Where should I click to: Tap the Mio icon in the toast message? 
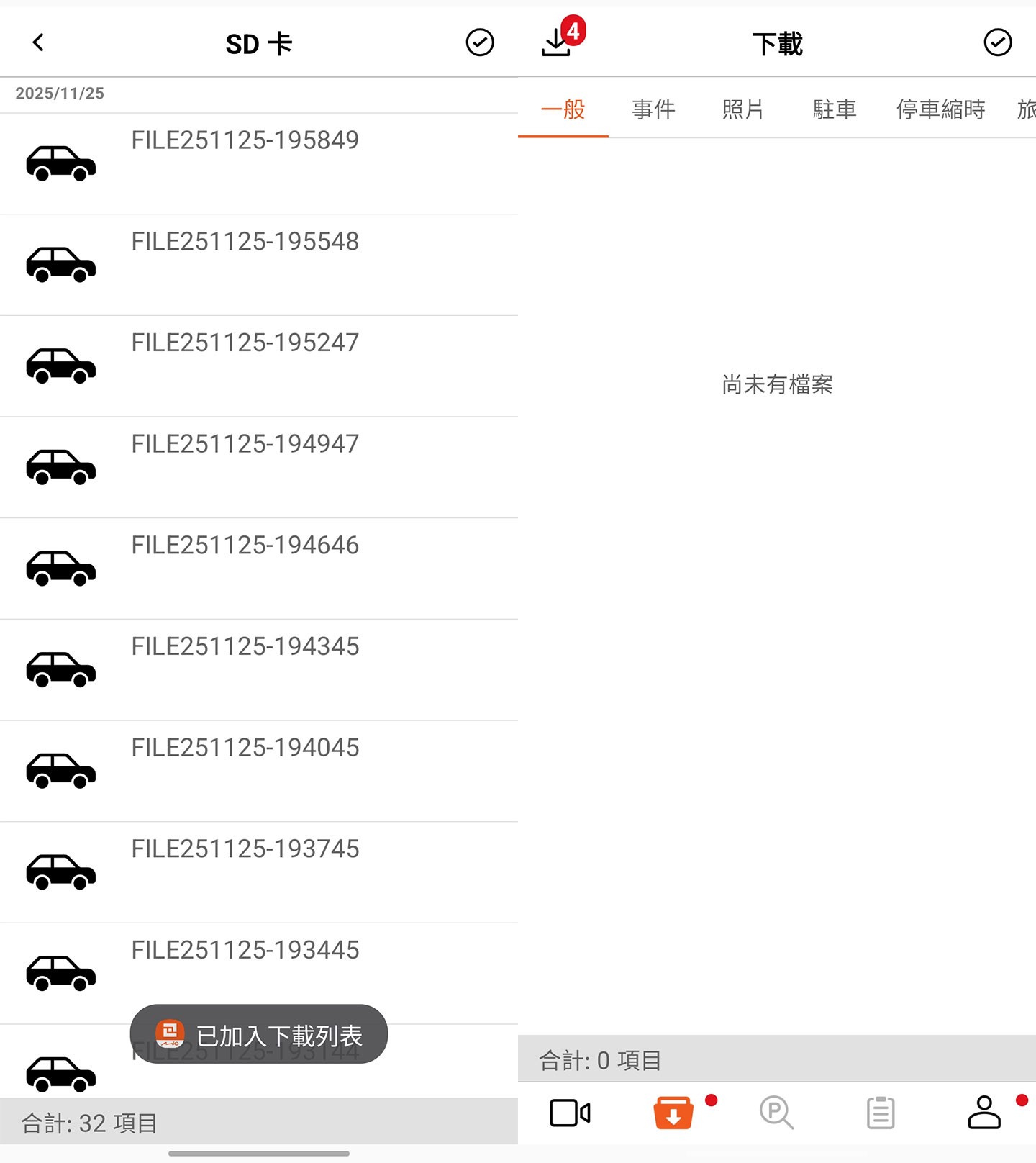[170, 1034]
